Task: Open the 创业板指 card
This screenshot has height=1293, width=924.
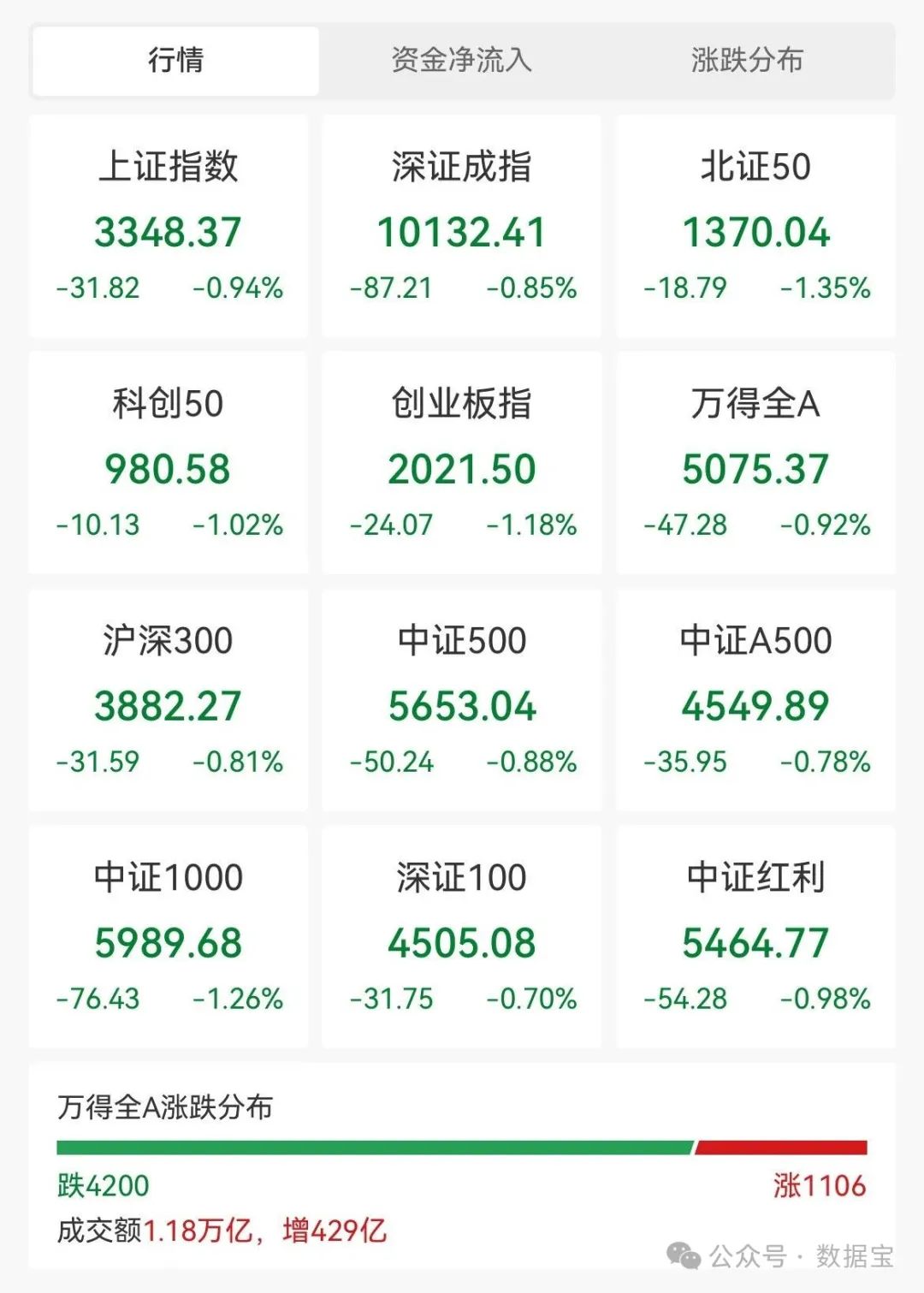Action: point(462,463)
